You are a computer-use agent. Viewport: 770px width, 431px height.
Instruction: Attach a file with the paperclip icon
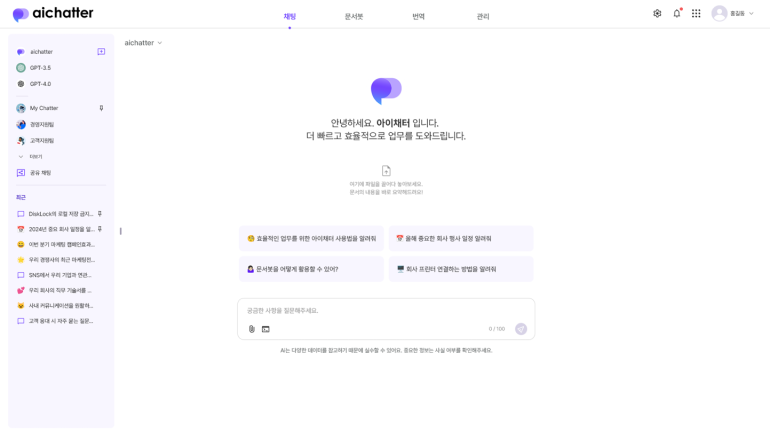[252, 329]
